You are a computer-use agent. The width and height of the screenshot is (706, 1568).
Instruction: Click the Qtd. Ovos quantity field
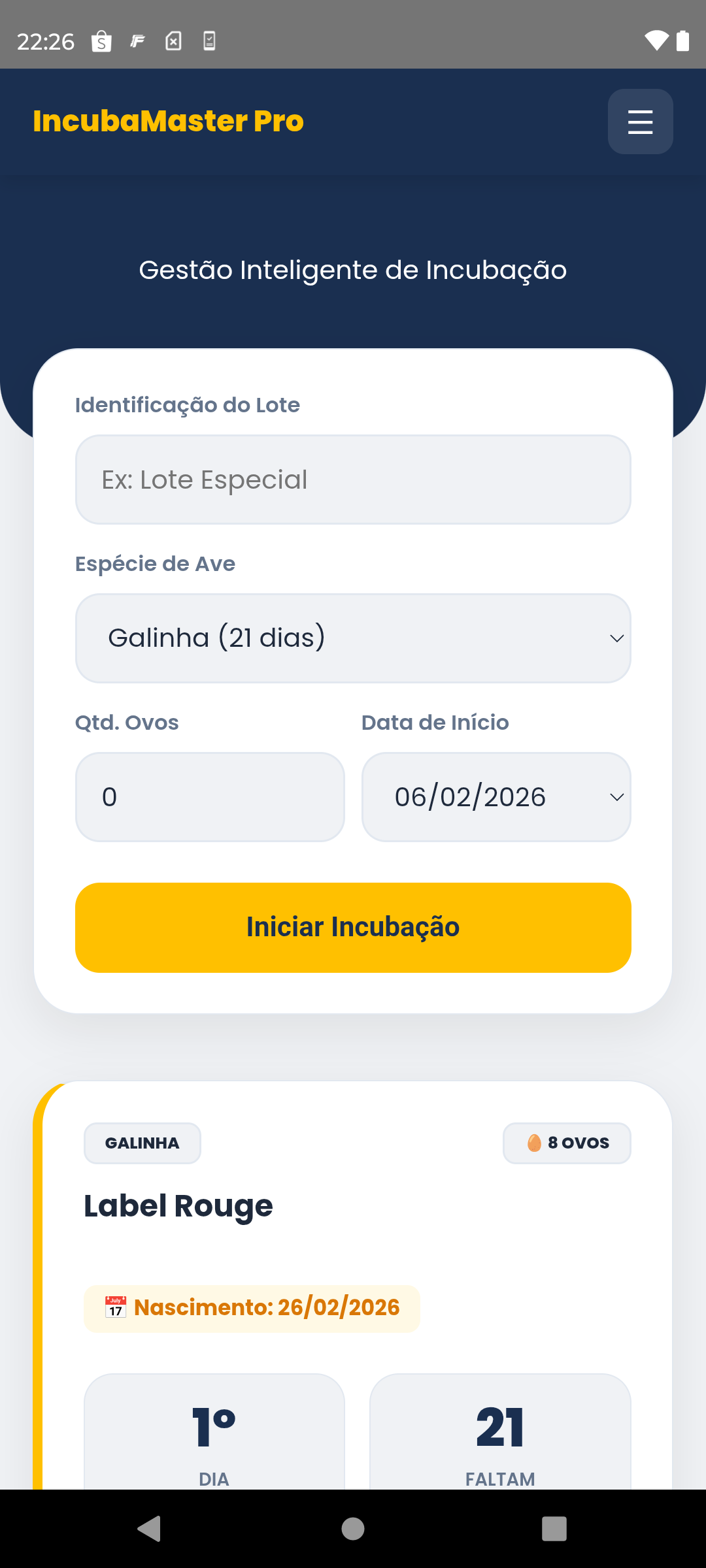click(210, 796)
